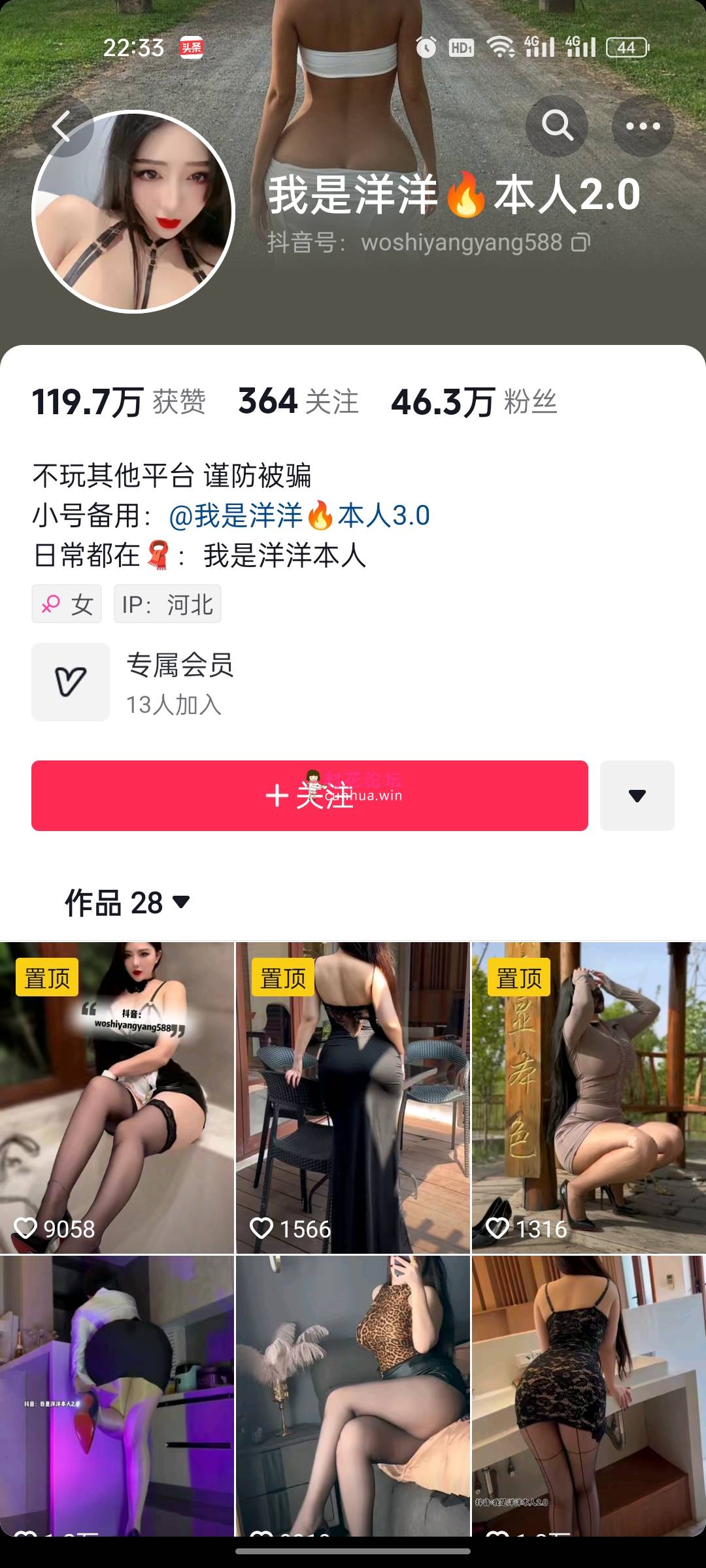Open the 作品 28 sorting dropdown
Image resolution: width=706 pixels, height=1568 pixels.
[127, 903]
